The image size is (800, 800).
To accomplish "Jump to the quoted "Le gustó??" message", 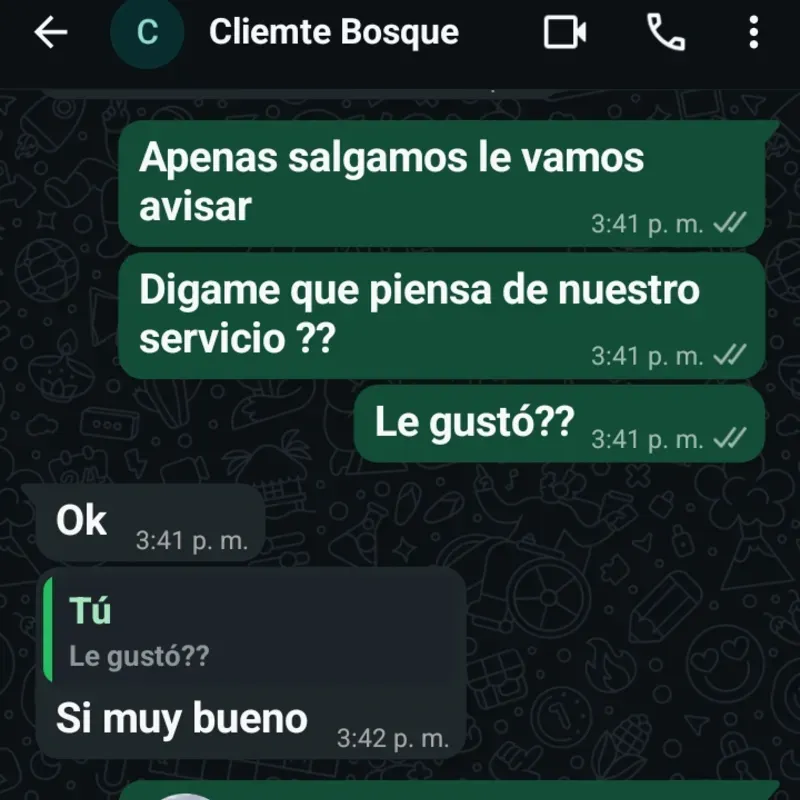I will (x=250, y=630).
